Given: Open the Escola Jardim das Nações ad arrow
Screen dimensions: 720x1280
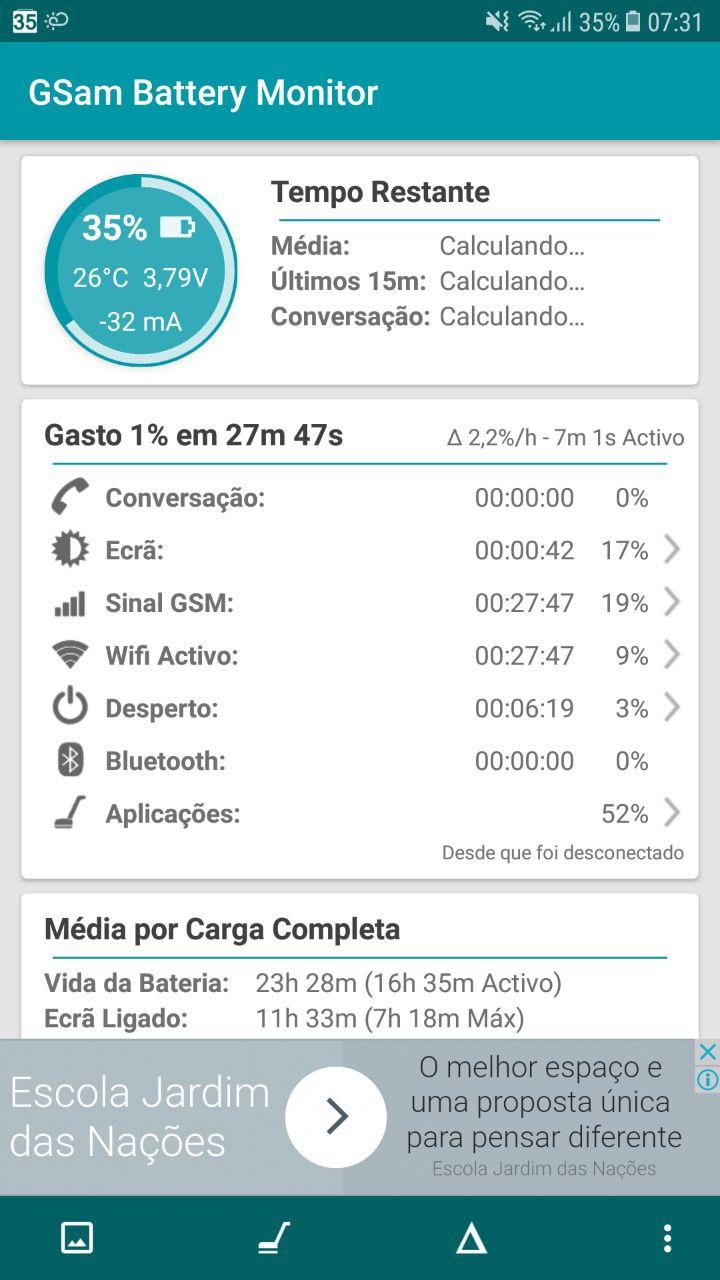Looking at the screenshot, I should click(x=336, y=1117).
